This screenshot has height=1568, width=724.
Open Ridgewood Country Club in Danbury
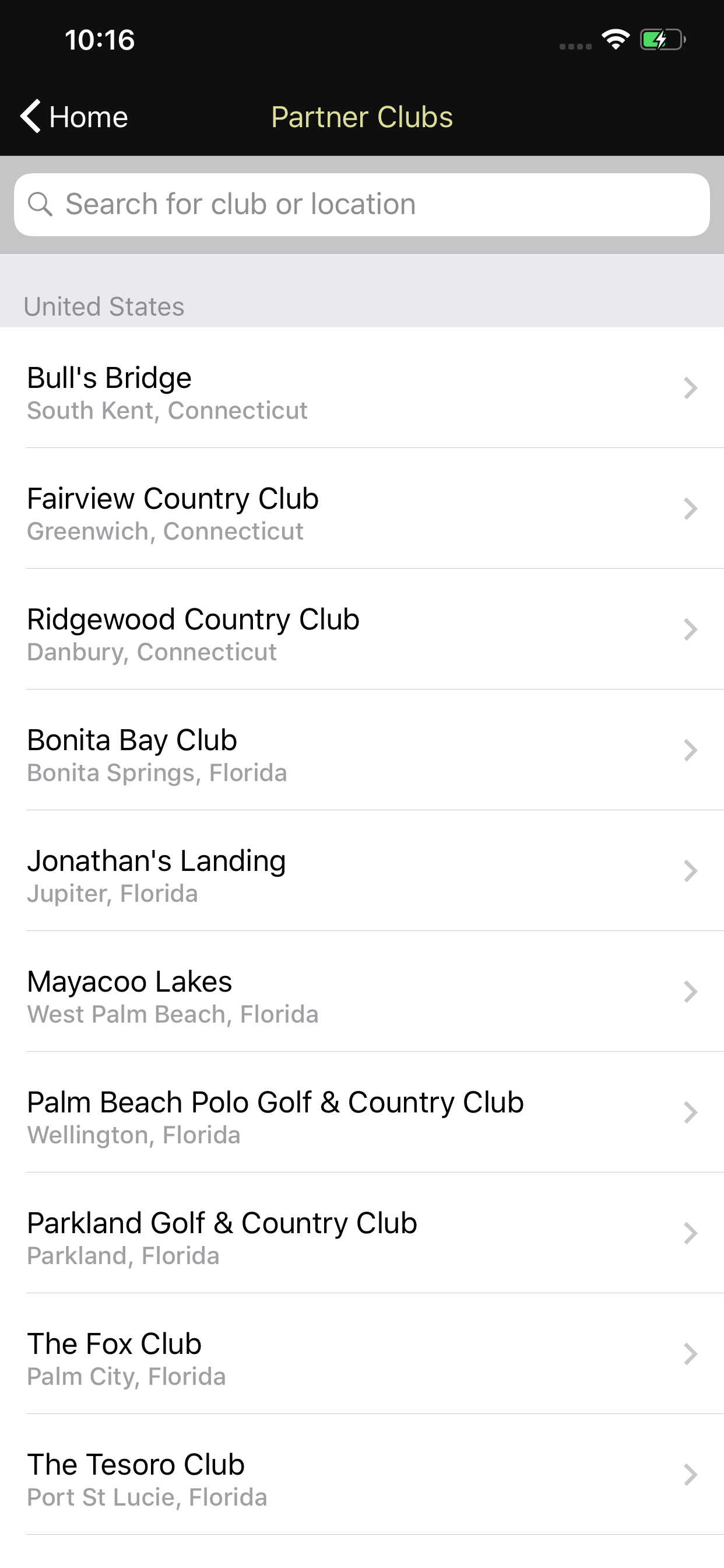(362, 629)
